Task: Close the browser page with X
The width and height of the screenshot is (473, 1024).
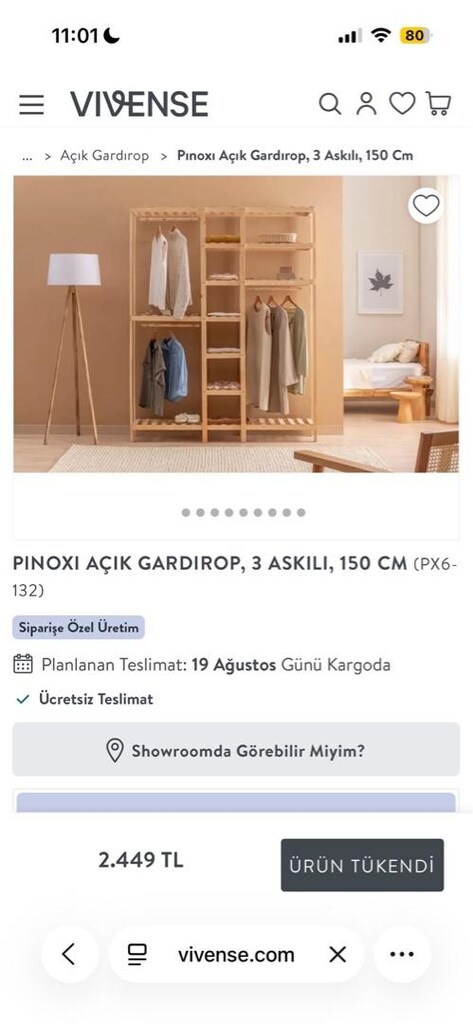Action: [338, 955]
